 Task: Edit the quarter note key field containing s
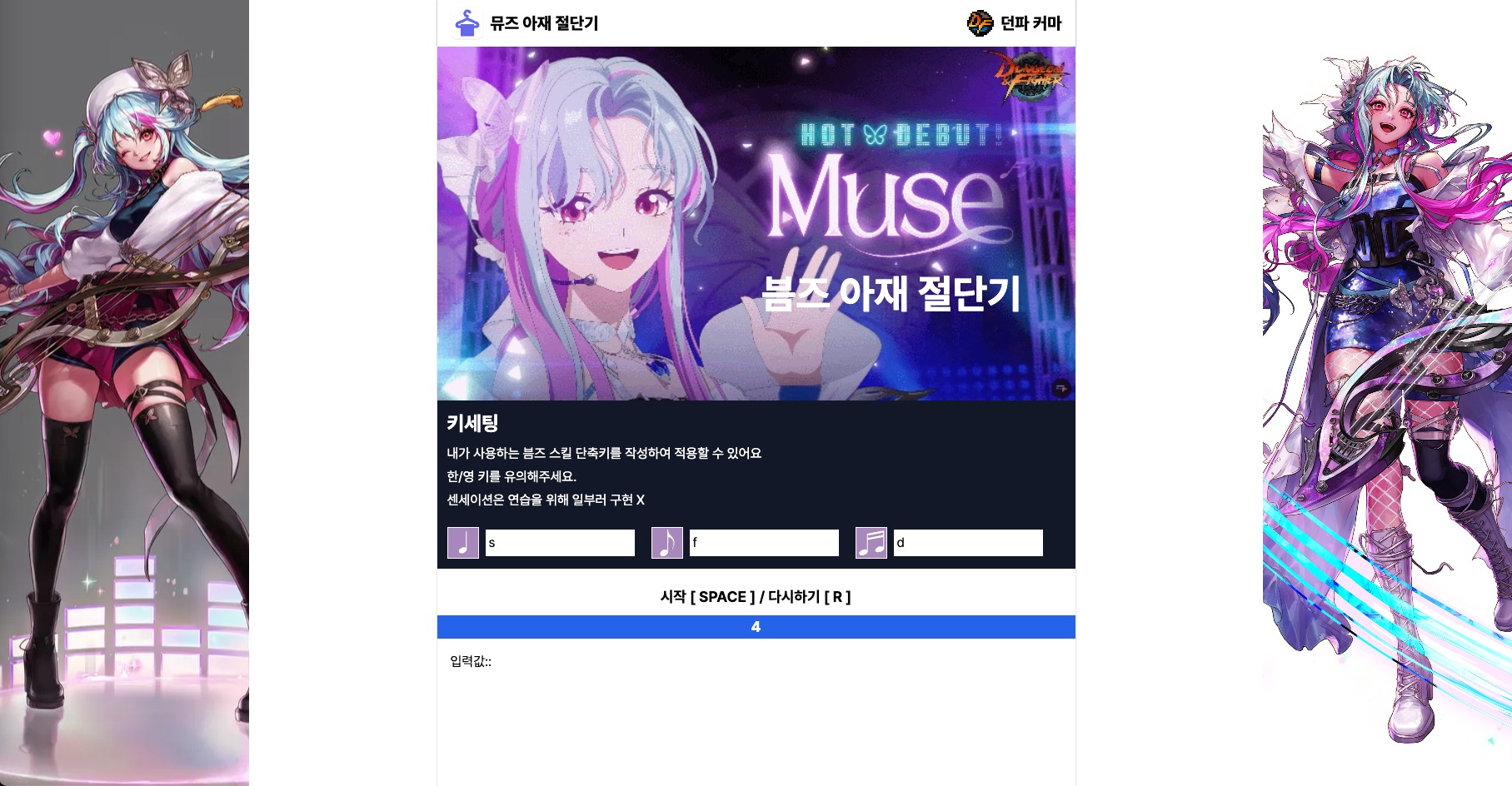point(560,543)
